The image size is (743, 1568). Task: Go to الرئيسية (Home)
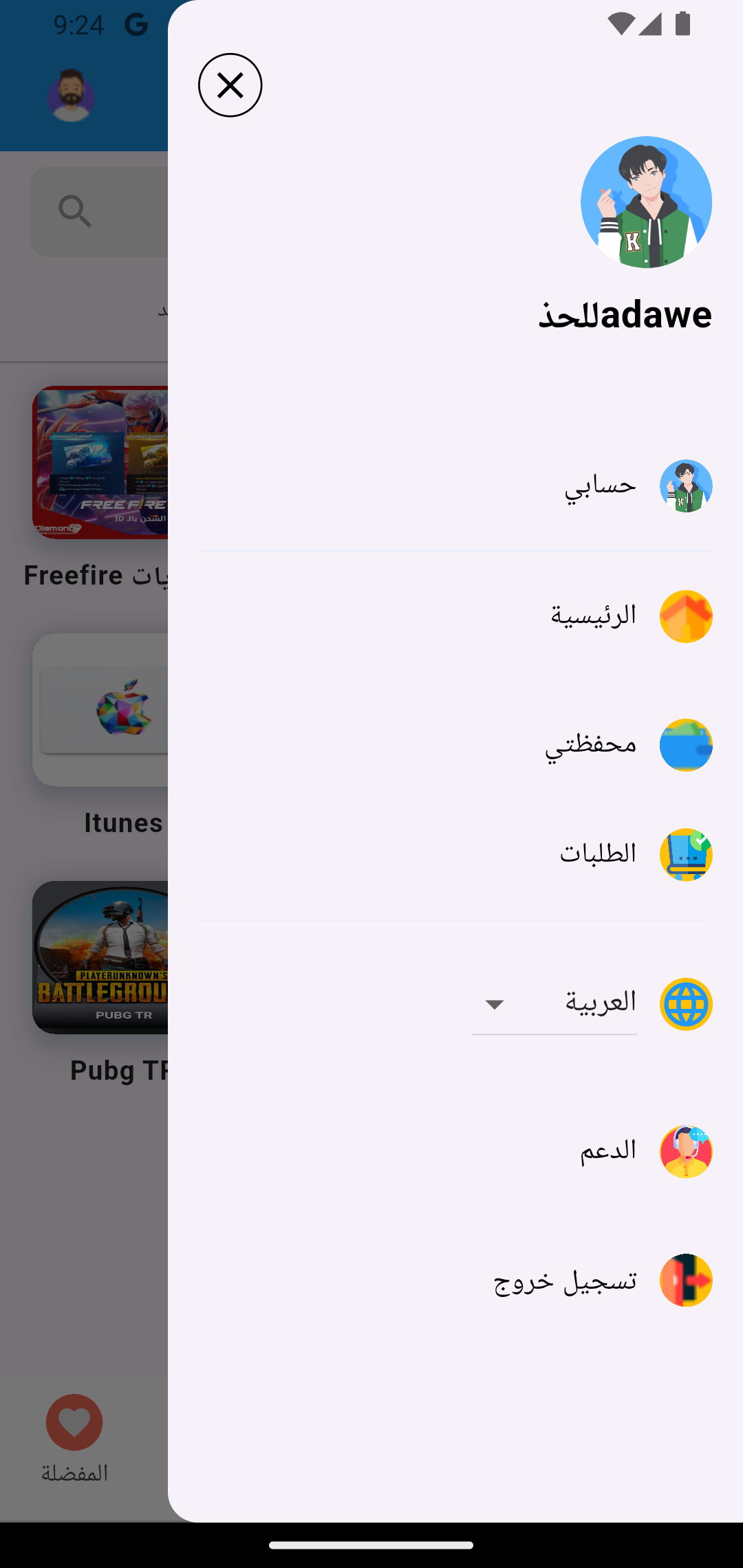click(593, 616)
